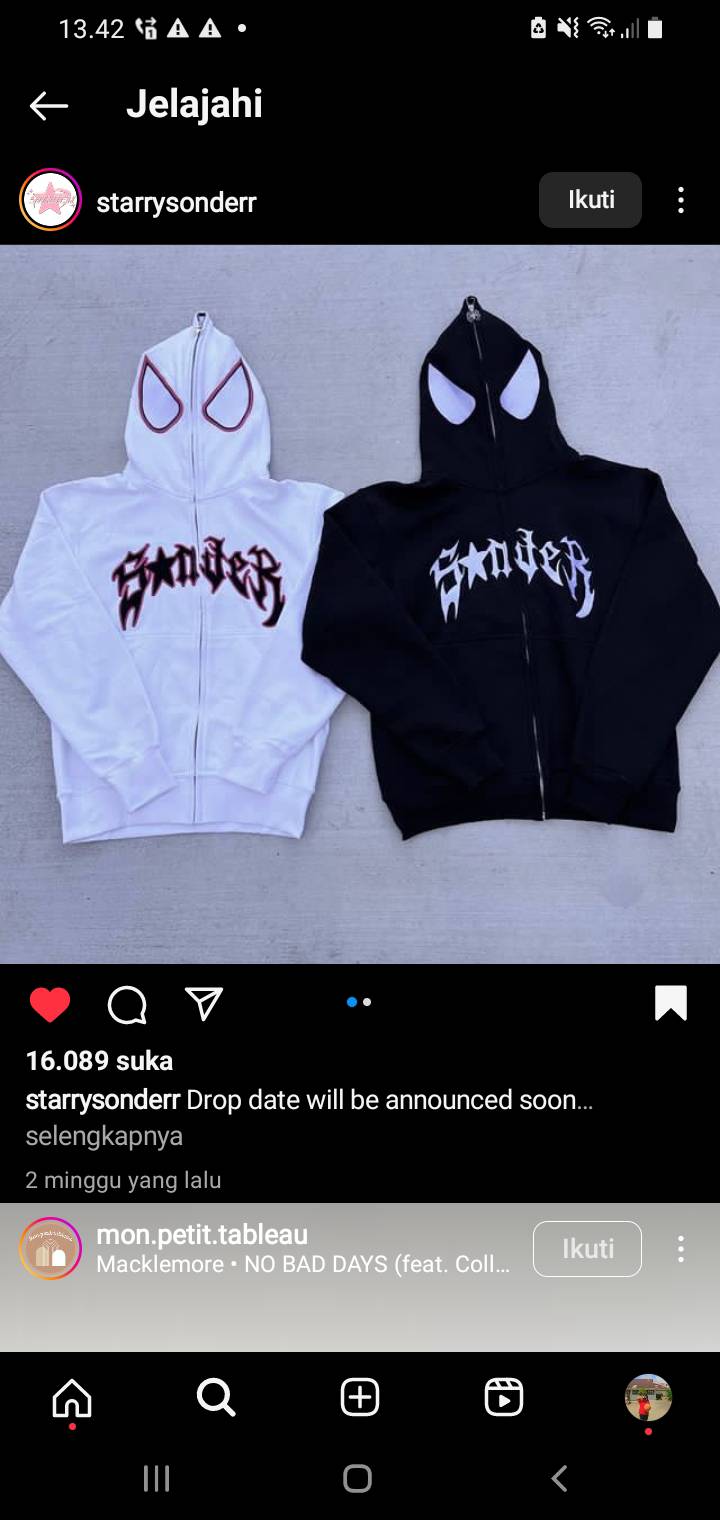This screenshot has width=720, height=1520.
Task: Open starrysonderr's profile picture
Action: point(50,200)
